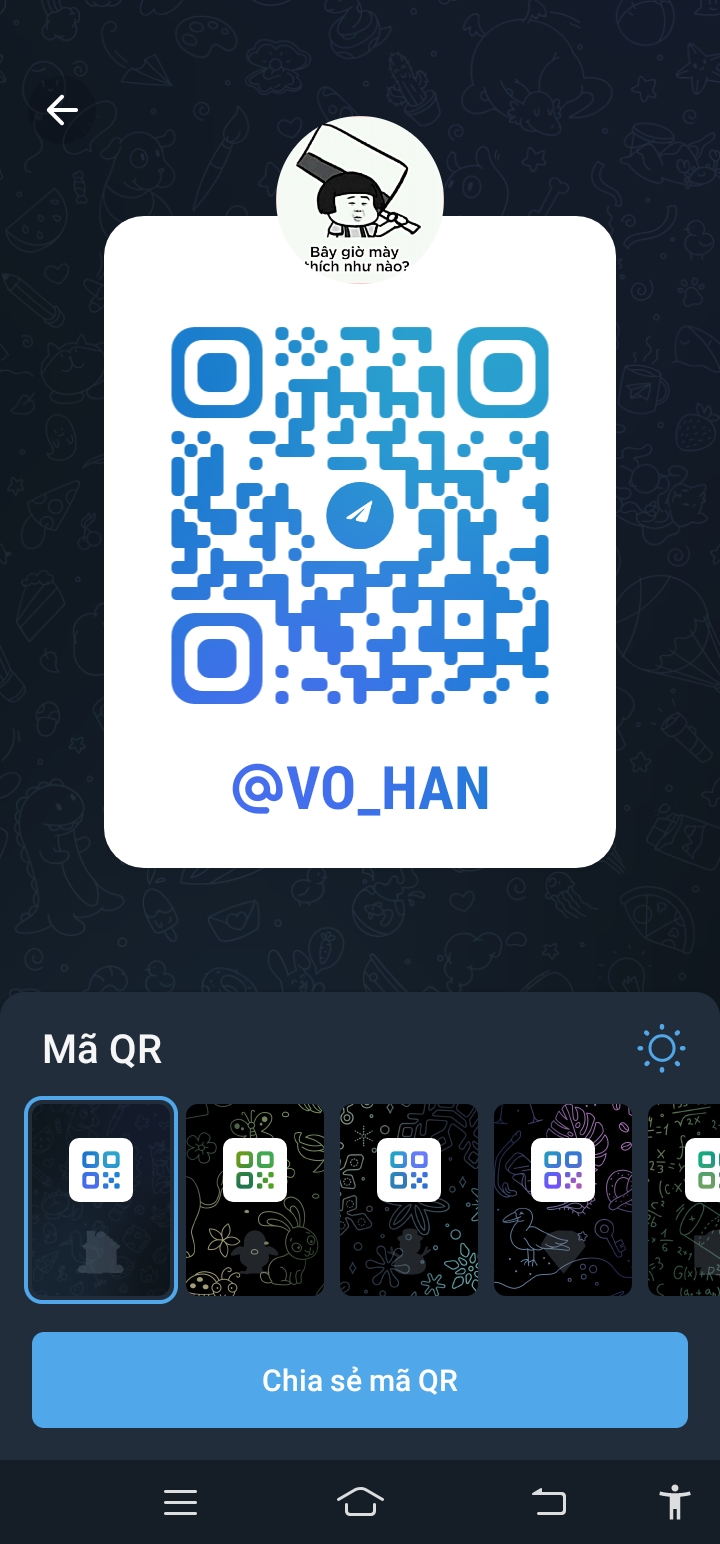The width and height of the screenshot is (720, 1544).
Task: Switch to light mode with the sun icon
Action: click(x=661, y=1049)
